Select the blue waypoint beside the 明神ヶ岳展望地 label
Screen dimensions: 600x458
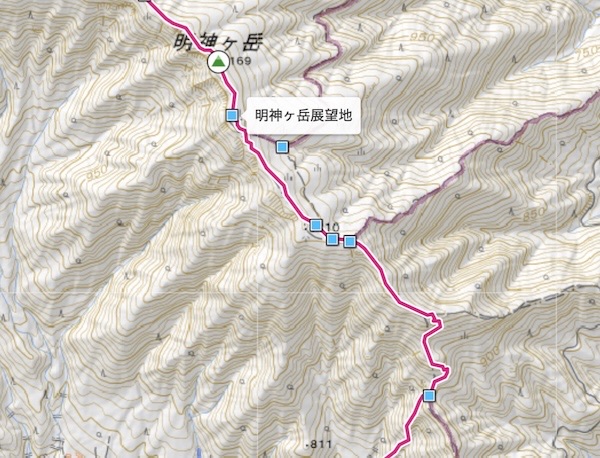tap(232, 117)
